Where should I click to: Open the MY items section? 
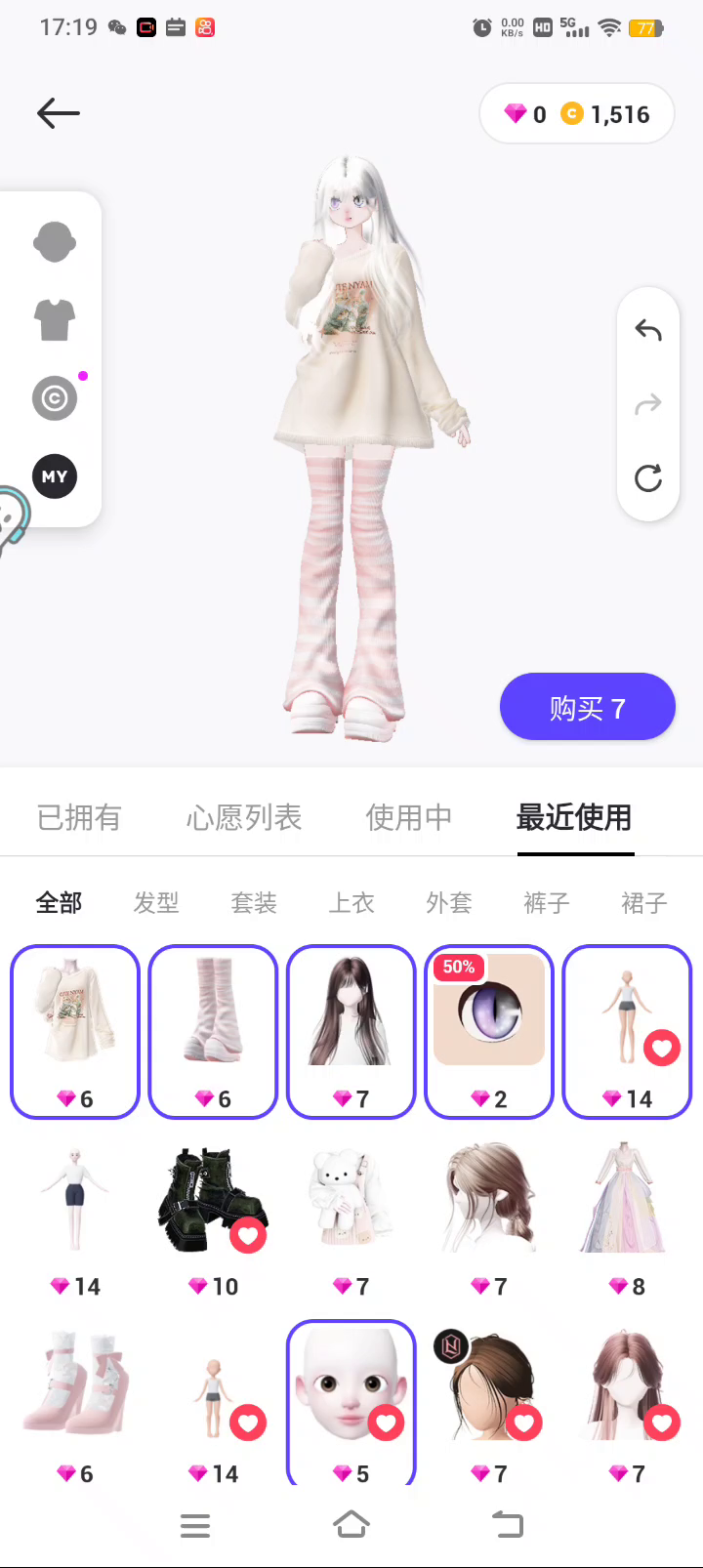[x=55, y=476]
